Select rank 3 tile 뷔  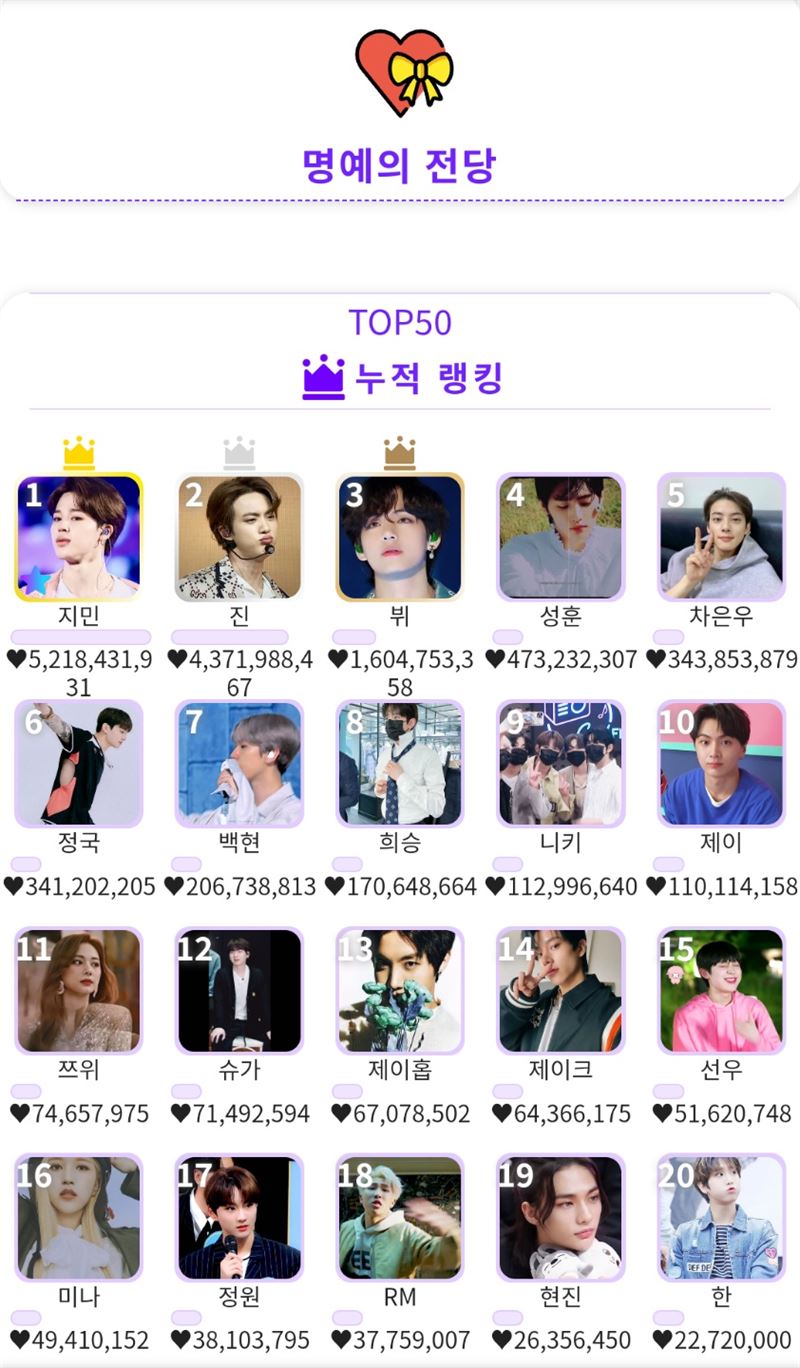point(400,537)
